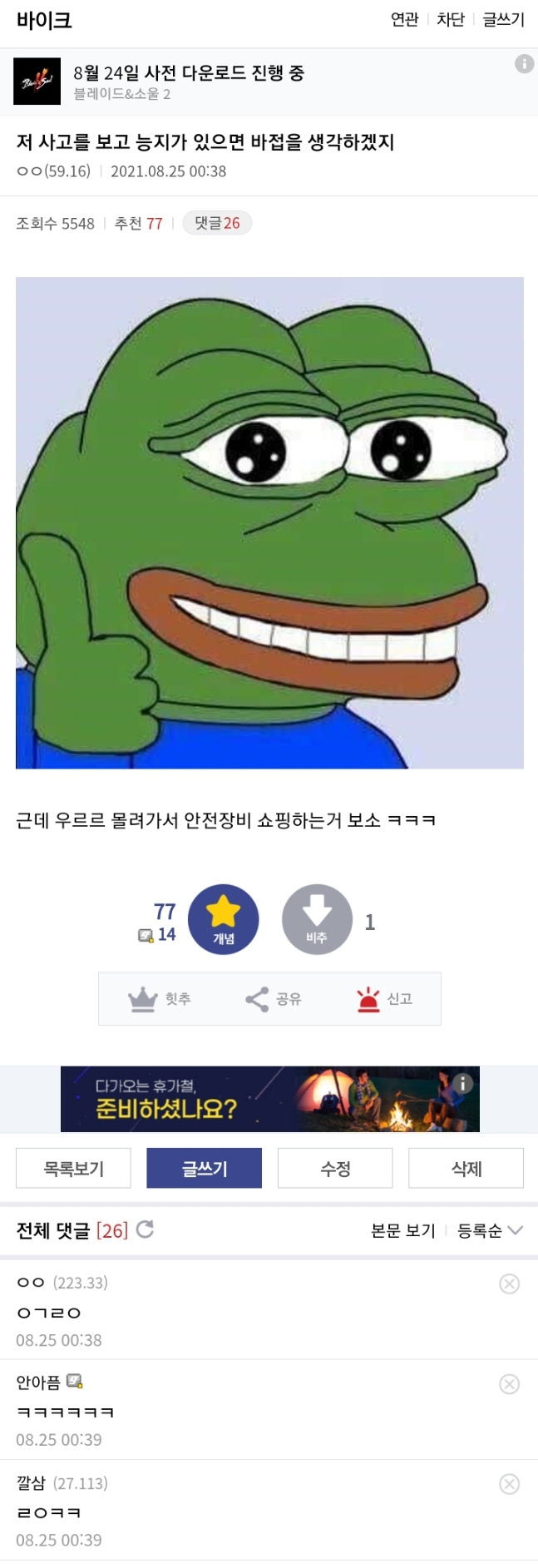Upvote the post with the 개념 star button

point(223,919)
